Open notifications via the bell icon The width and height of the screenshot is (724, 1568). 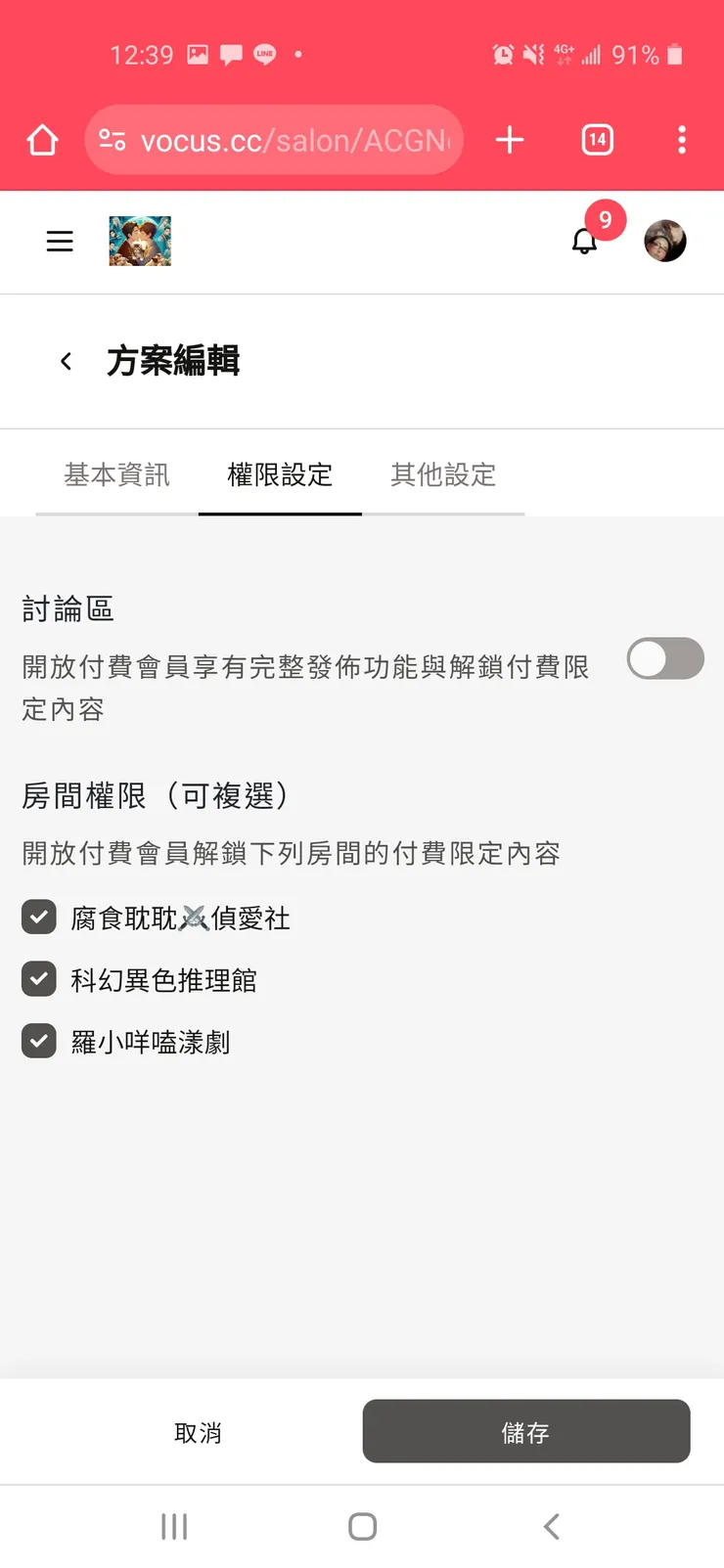click(584, 242)
